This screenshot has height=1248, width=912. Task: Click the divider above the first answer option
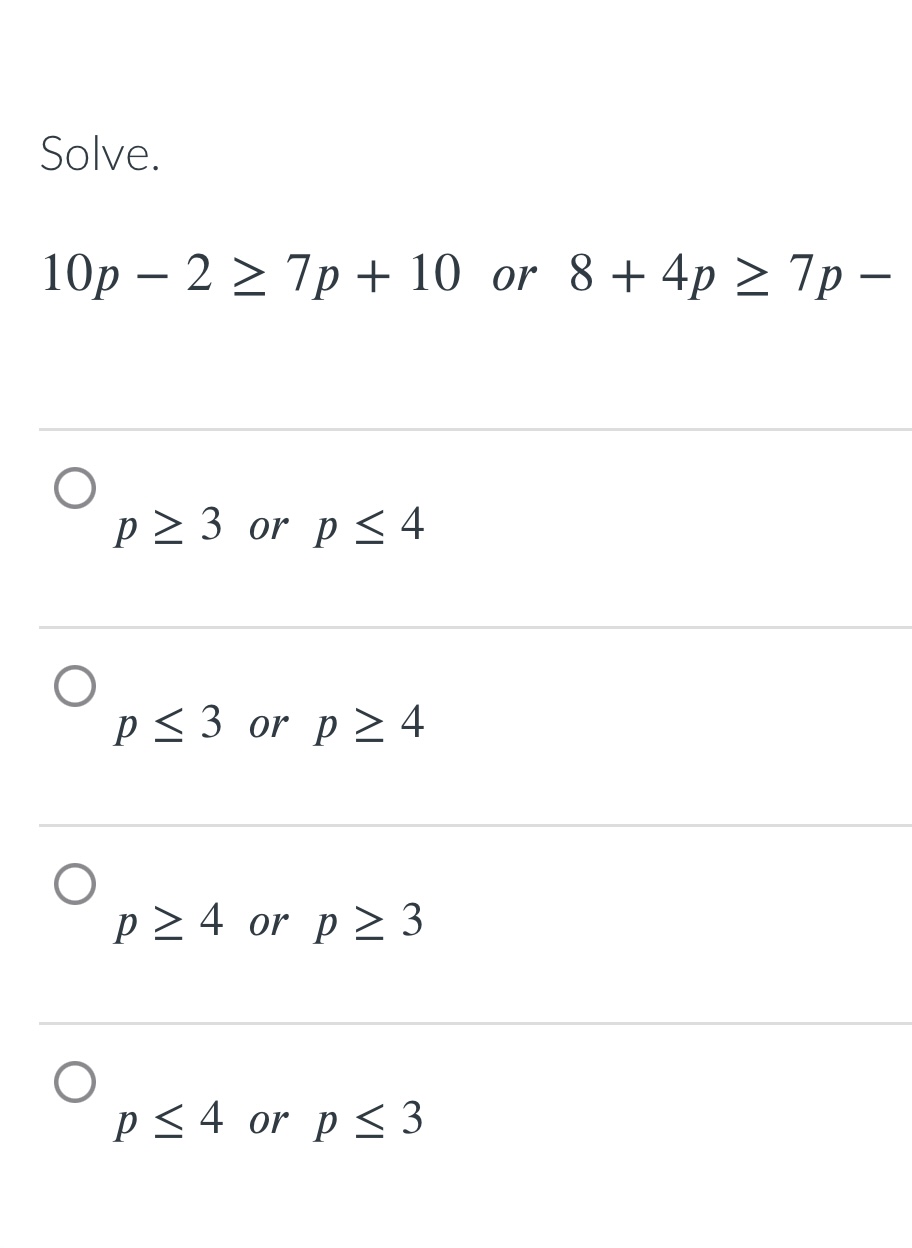[456, 430]
